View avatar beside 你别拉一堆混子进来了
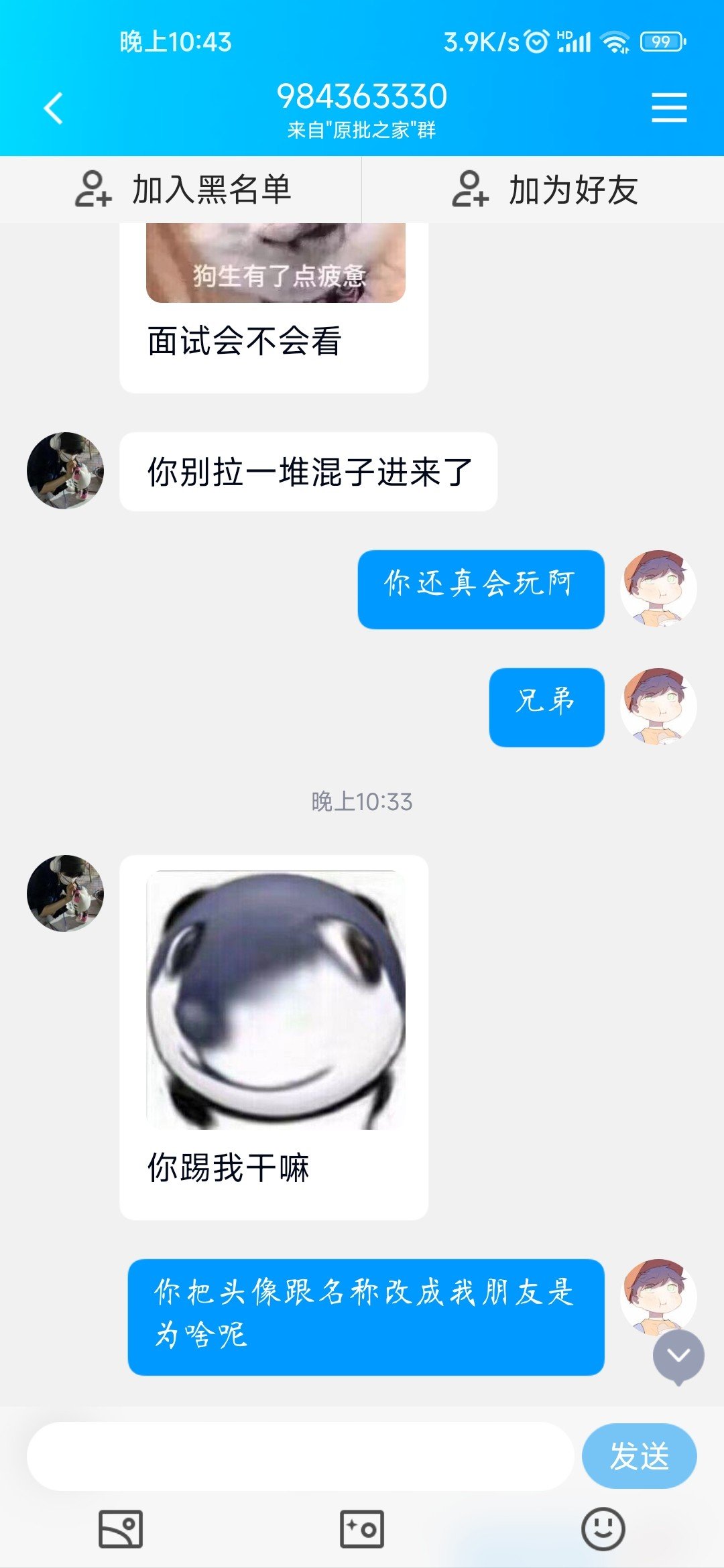The width and height of the screenshot is (724, 1568). coord(65,470)
